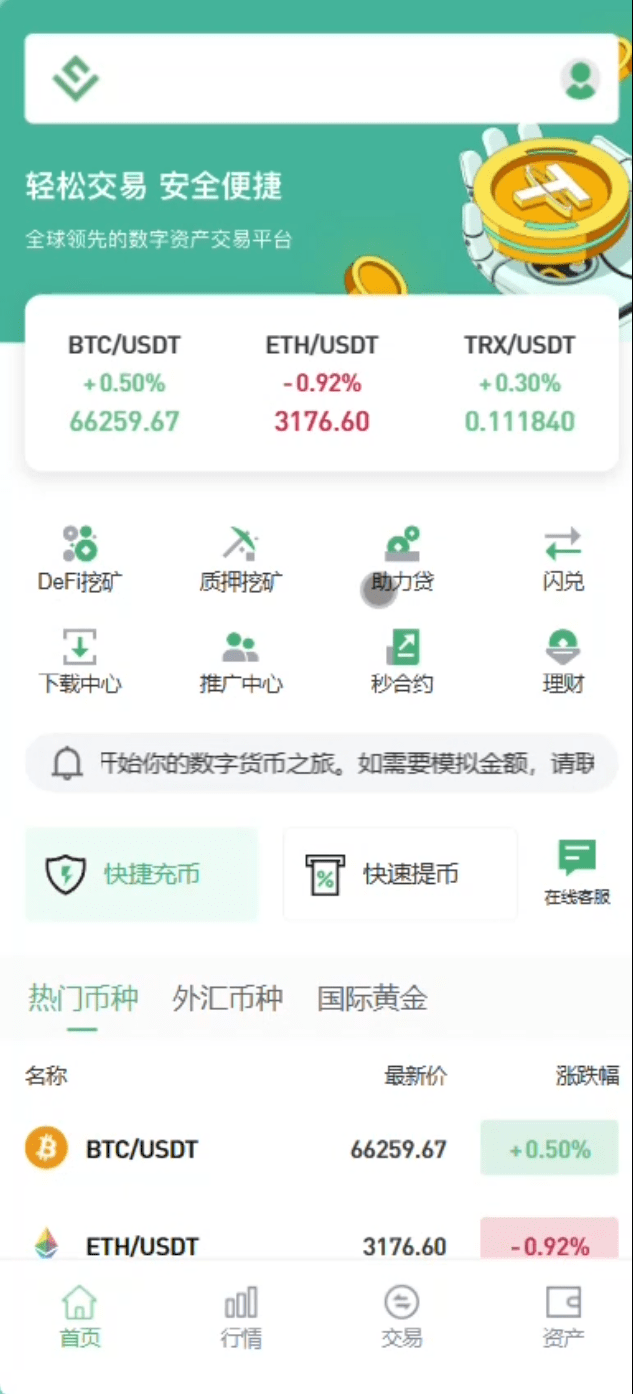The width and height of the screenshot is (633, 1394).
Task: Open 闪兑 flash exchange
Action: tap(563, 558)
